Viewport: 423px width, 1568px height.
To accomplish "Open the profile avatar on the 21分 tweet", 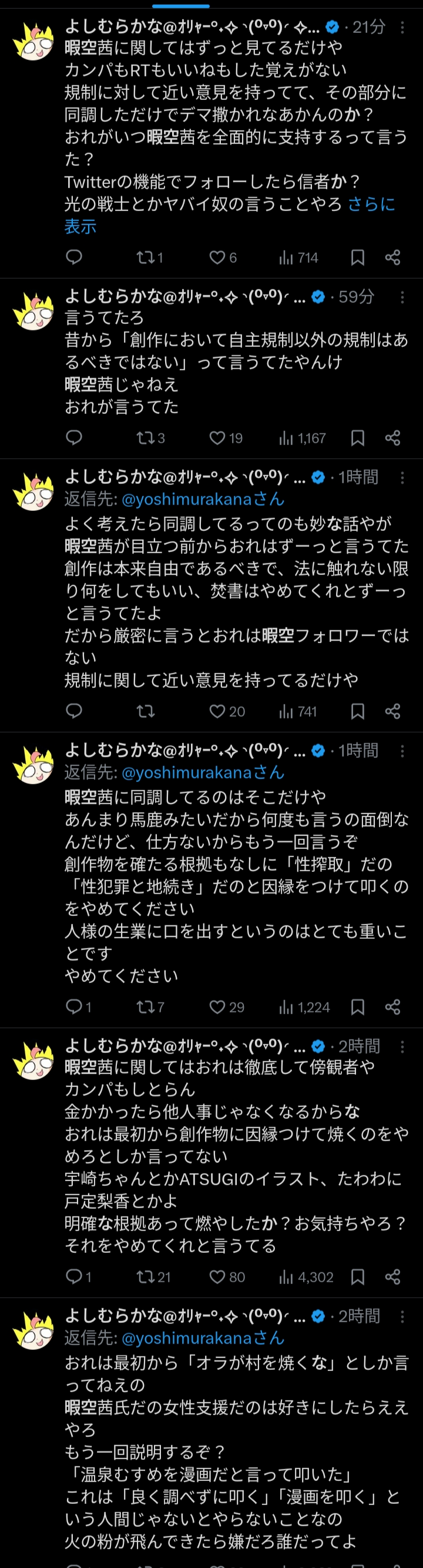I will click(33, 41).
